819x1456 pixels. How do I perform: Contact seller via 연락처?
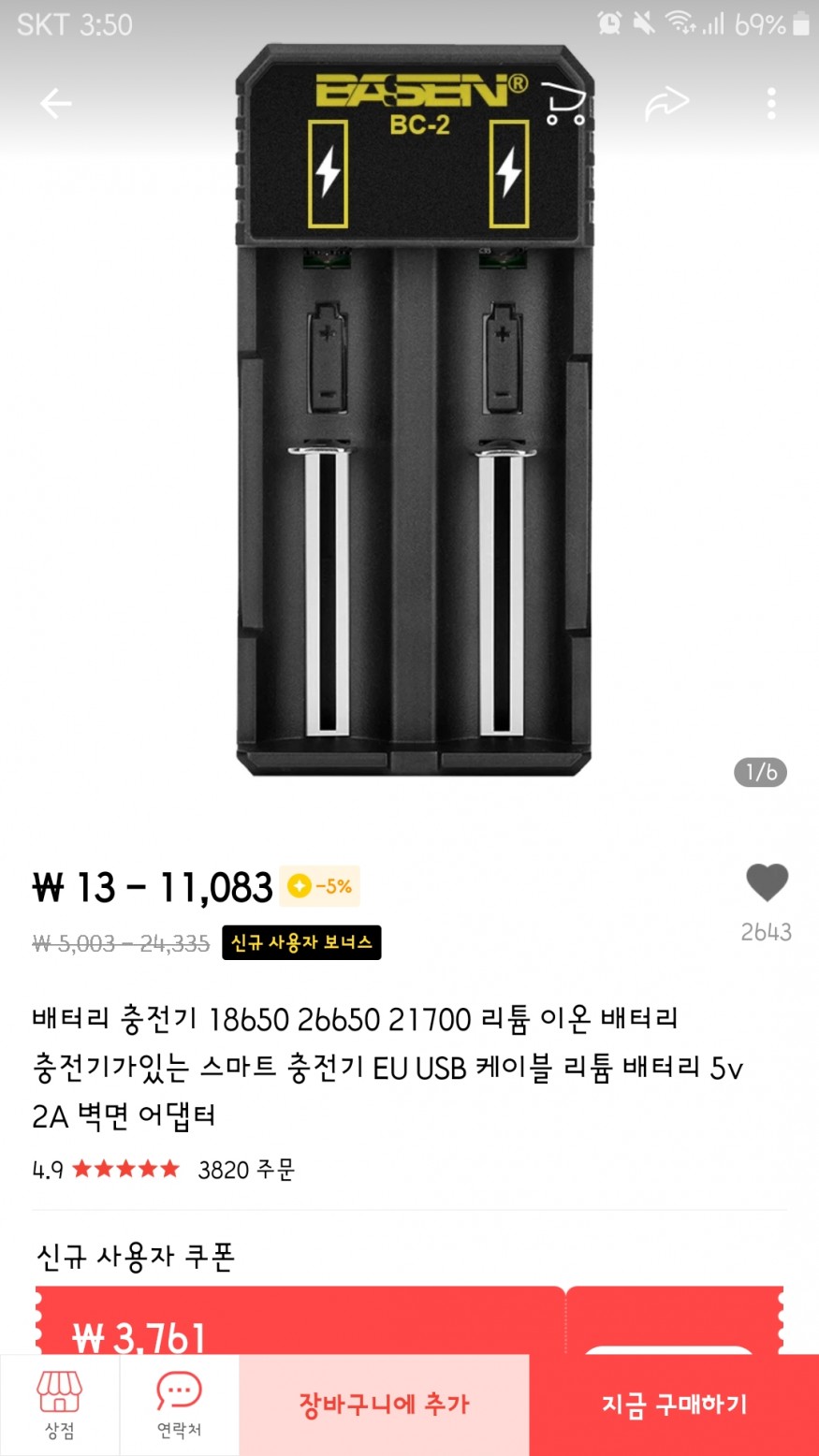179,1405
